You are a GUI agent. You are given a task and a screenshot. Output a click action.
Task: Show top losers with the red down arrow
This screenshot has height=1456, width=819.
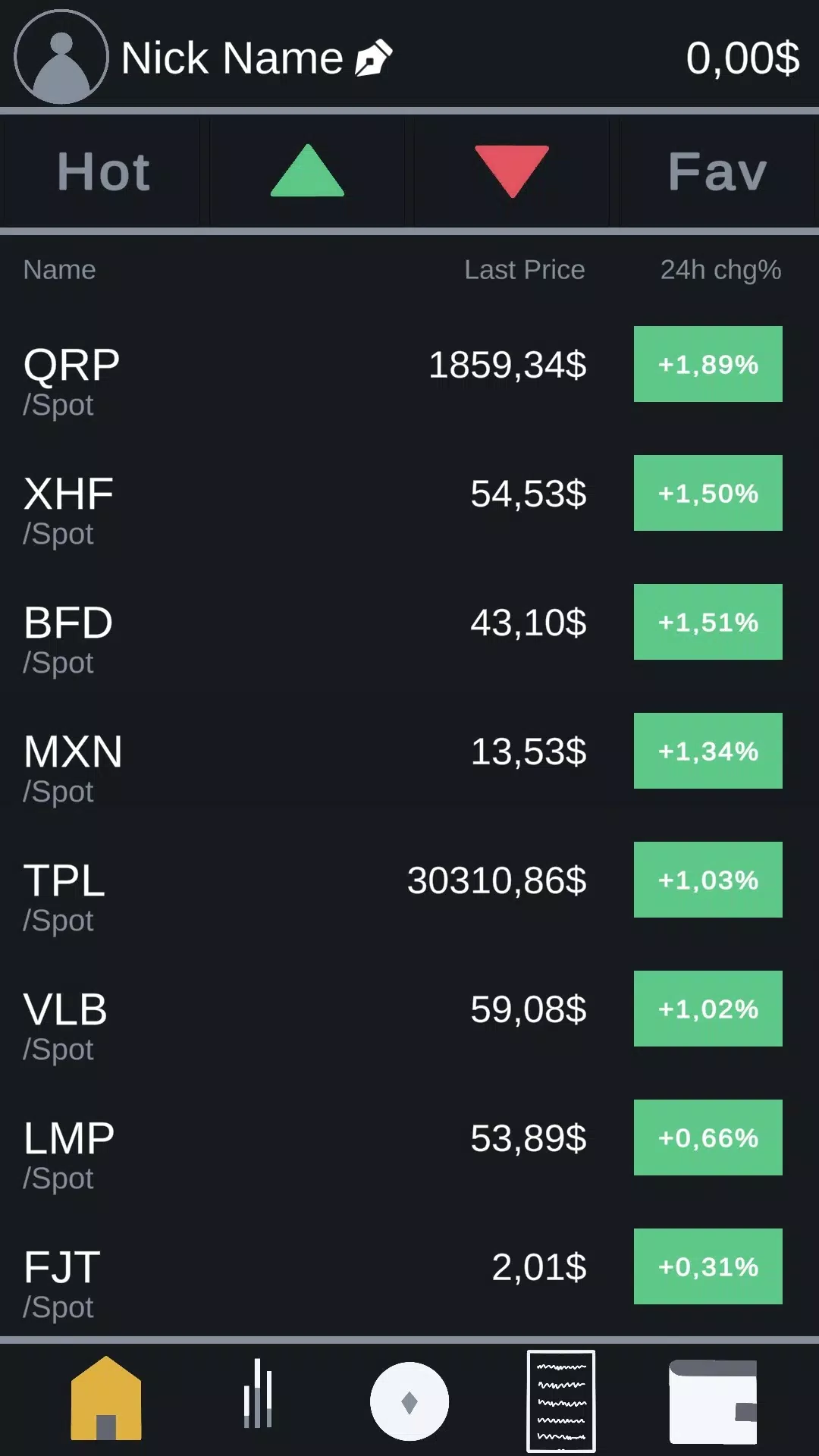[x=512, y=171]
